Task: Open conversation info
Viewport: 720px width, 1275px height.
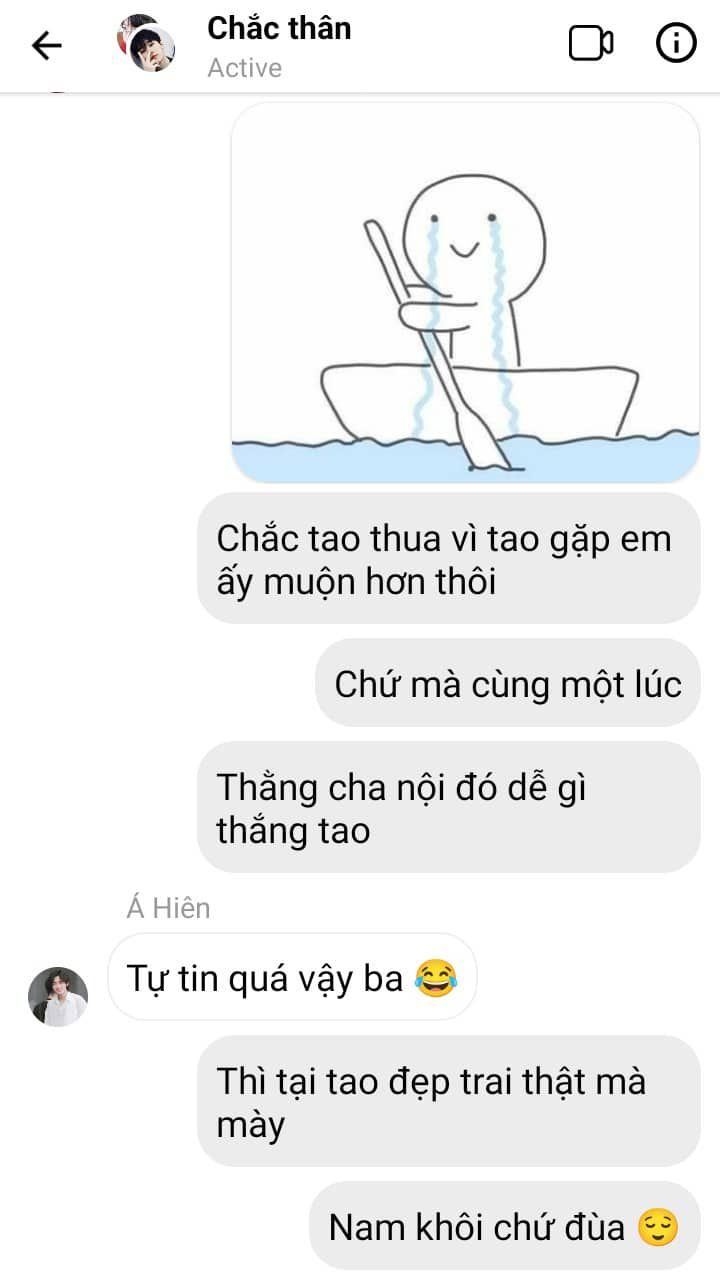Action: (676, 43)
